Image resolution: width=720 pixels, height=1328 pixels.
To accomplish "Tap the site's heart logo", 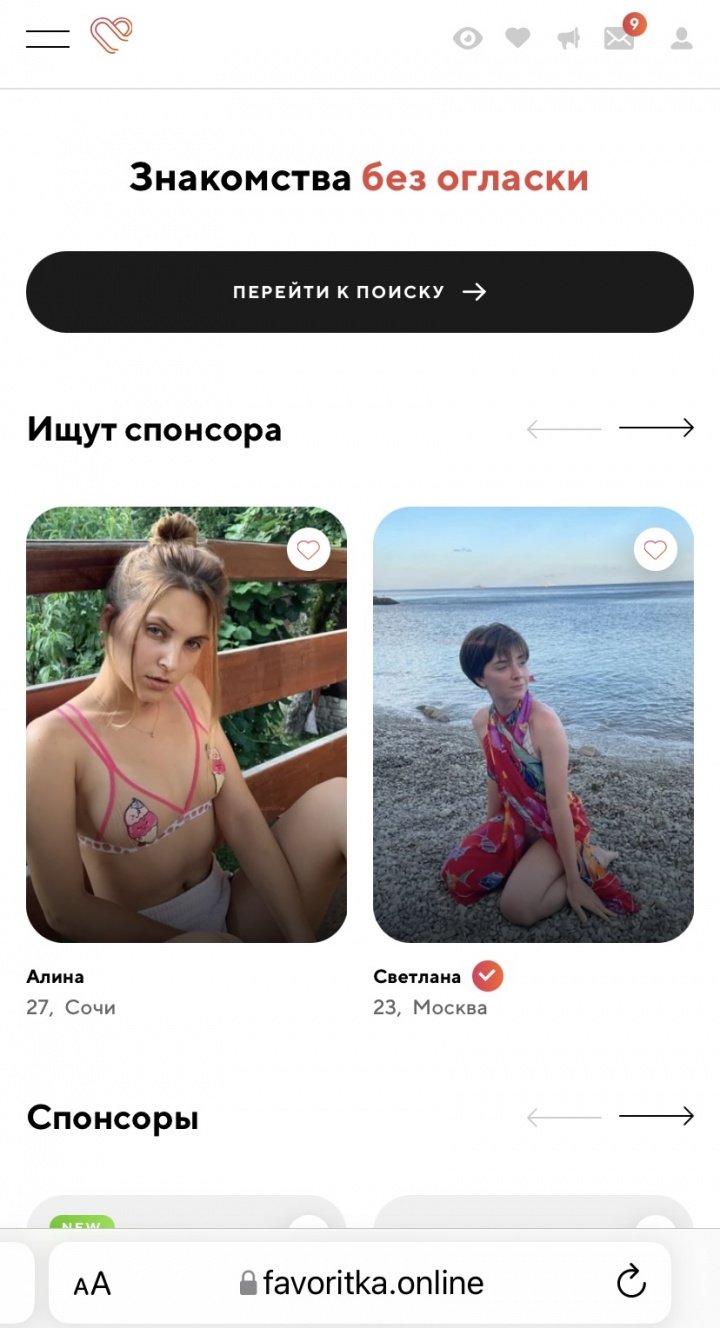I will [111, 36].
